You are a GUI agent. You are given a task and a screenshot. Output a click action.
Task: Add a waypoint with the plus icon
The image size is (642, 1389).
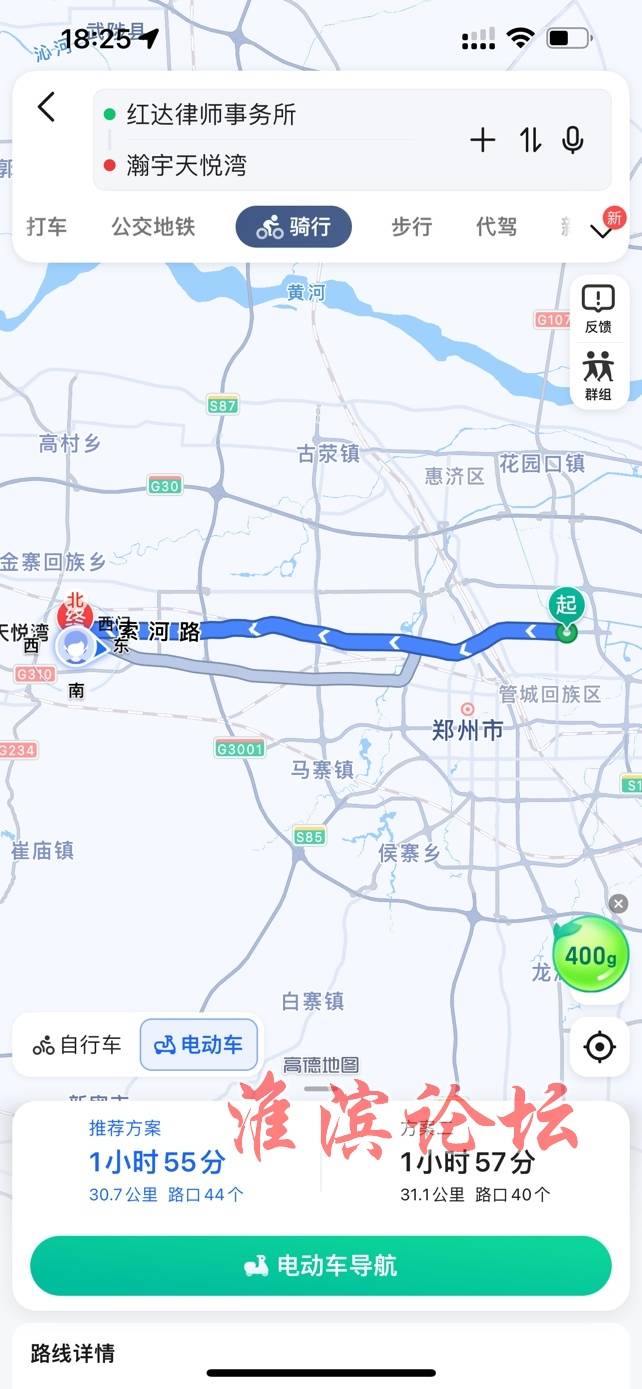[483, 140]
